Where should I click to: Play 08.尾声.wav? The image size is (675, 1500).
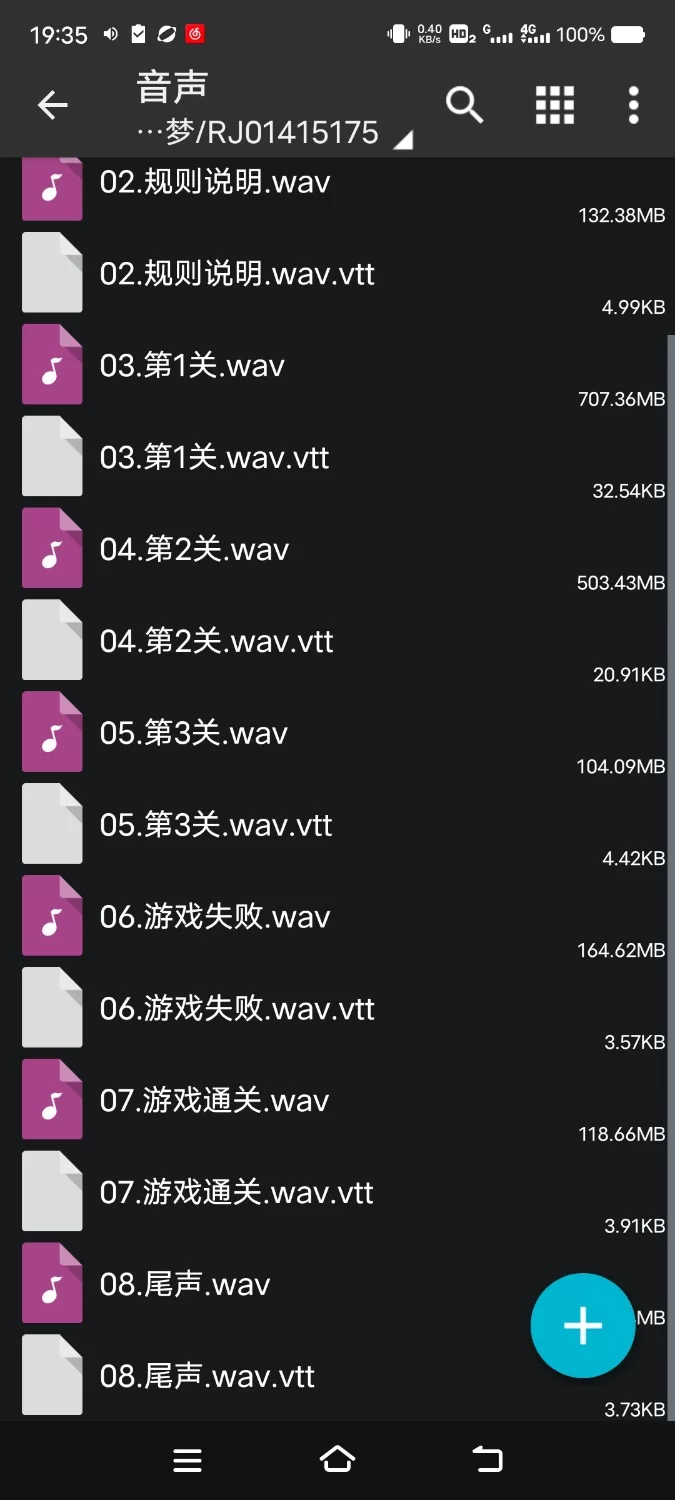185,1286
